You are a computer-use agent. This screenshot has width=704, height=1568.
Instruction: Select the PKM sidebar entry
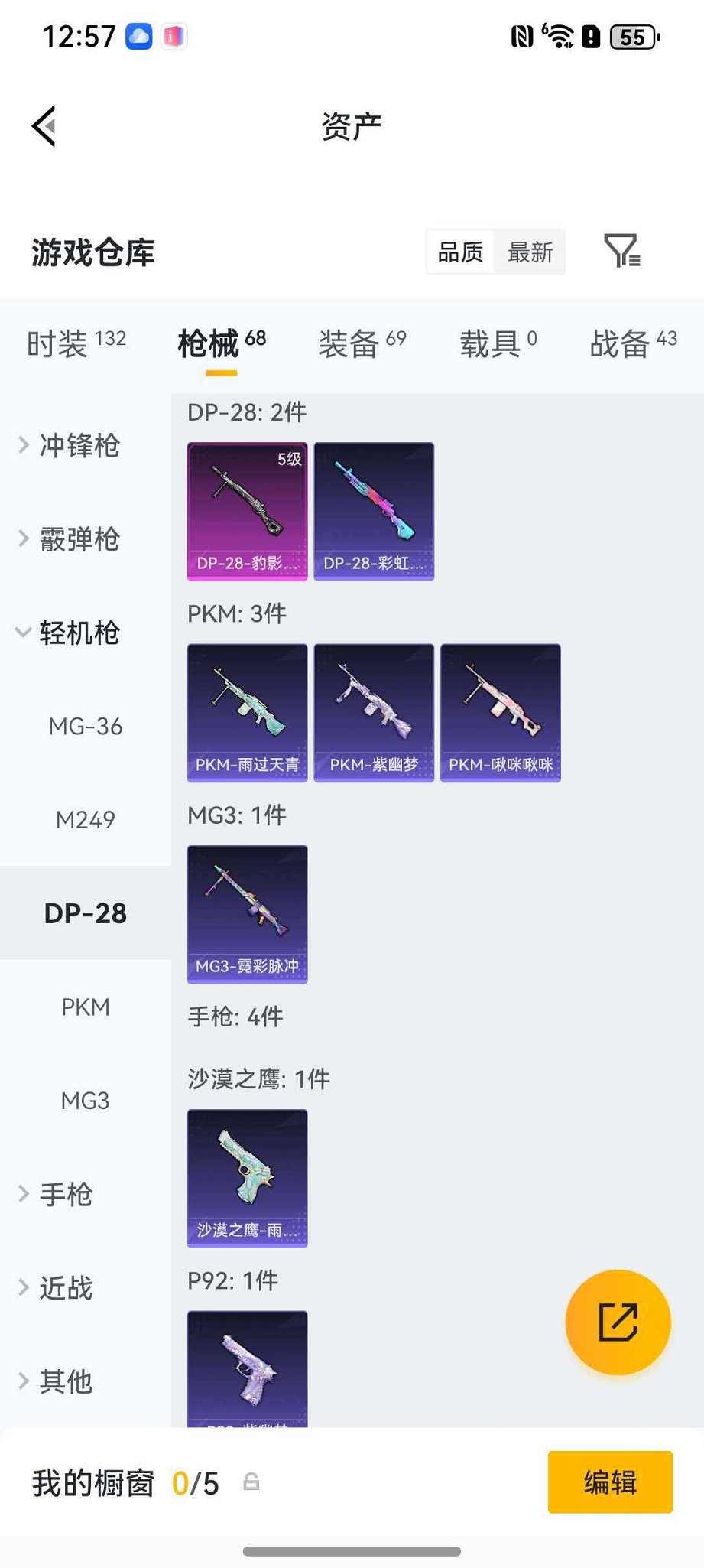coord(86,1007)
